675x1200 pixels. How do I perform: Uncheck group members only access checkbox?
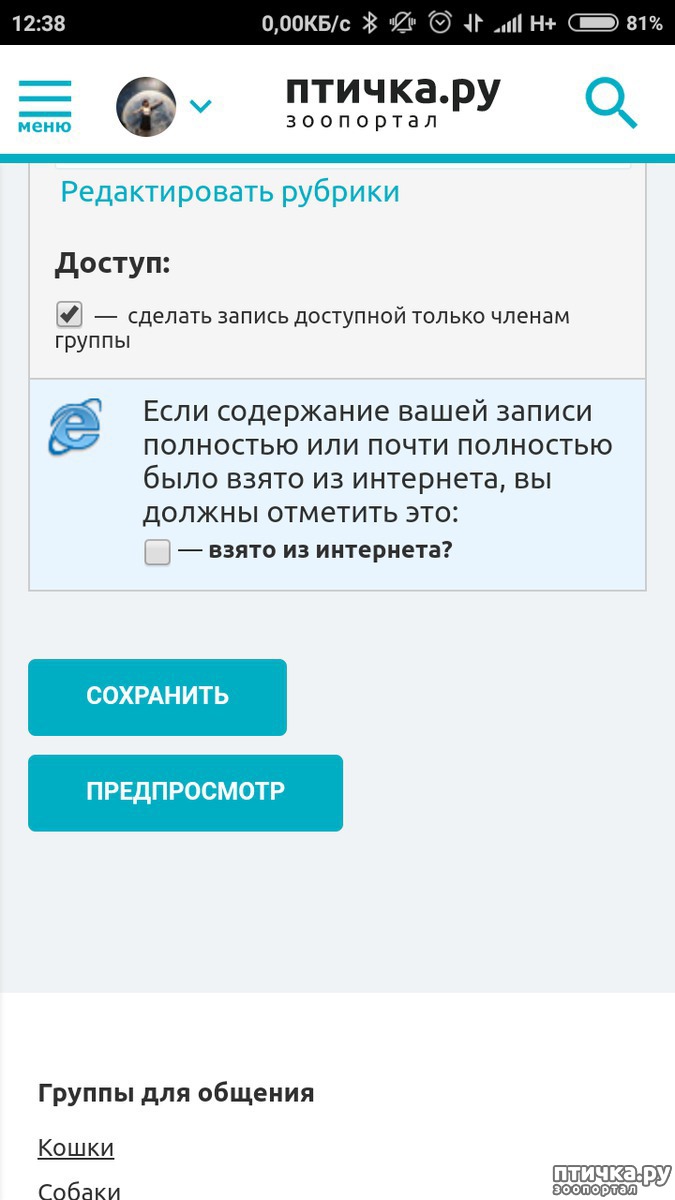point(69,315)
